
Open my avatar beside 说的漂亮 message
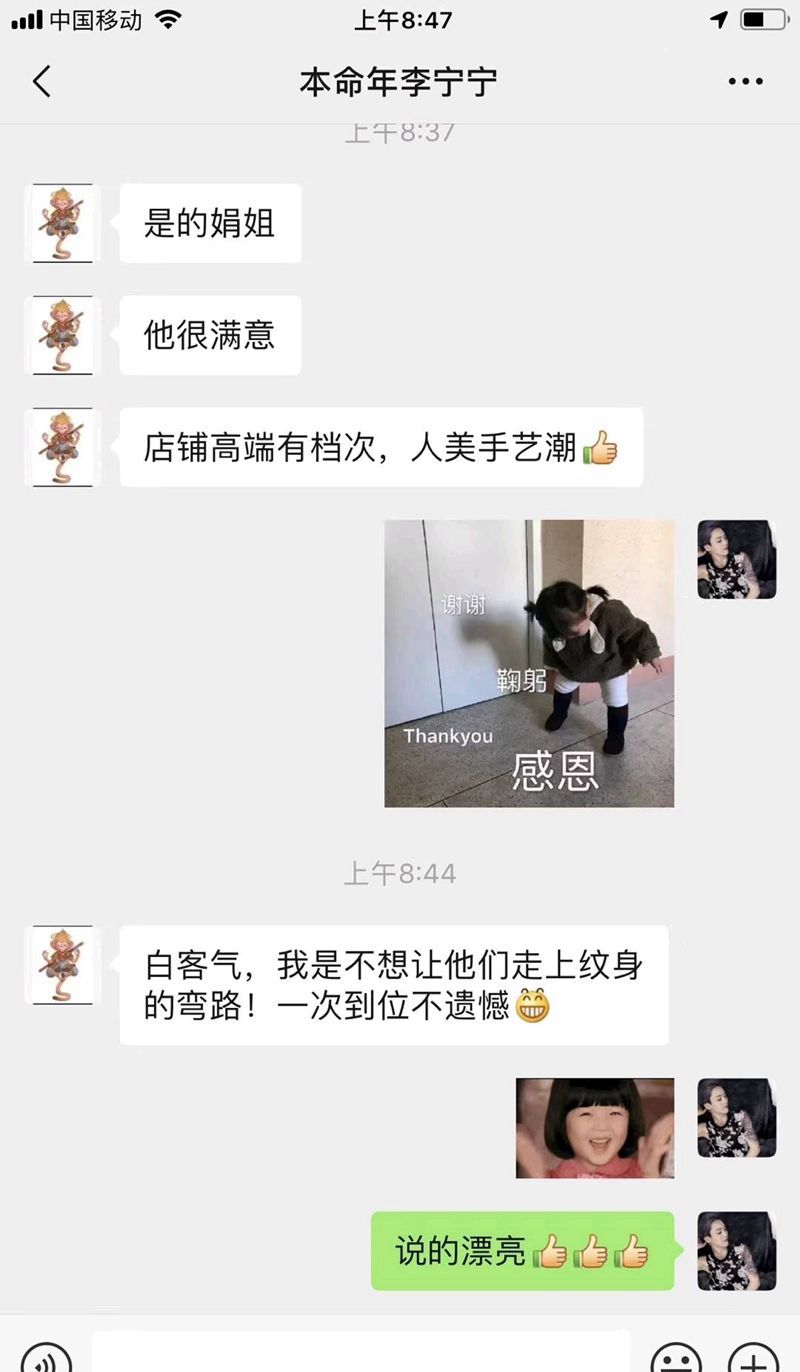(736, 1251)
